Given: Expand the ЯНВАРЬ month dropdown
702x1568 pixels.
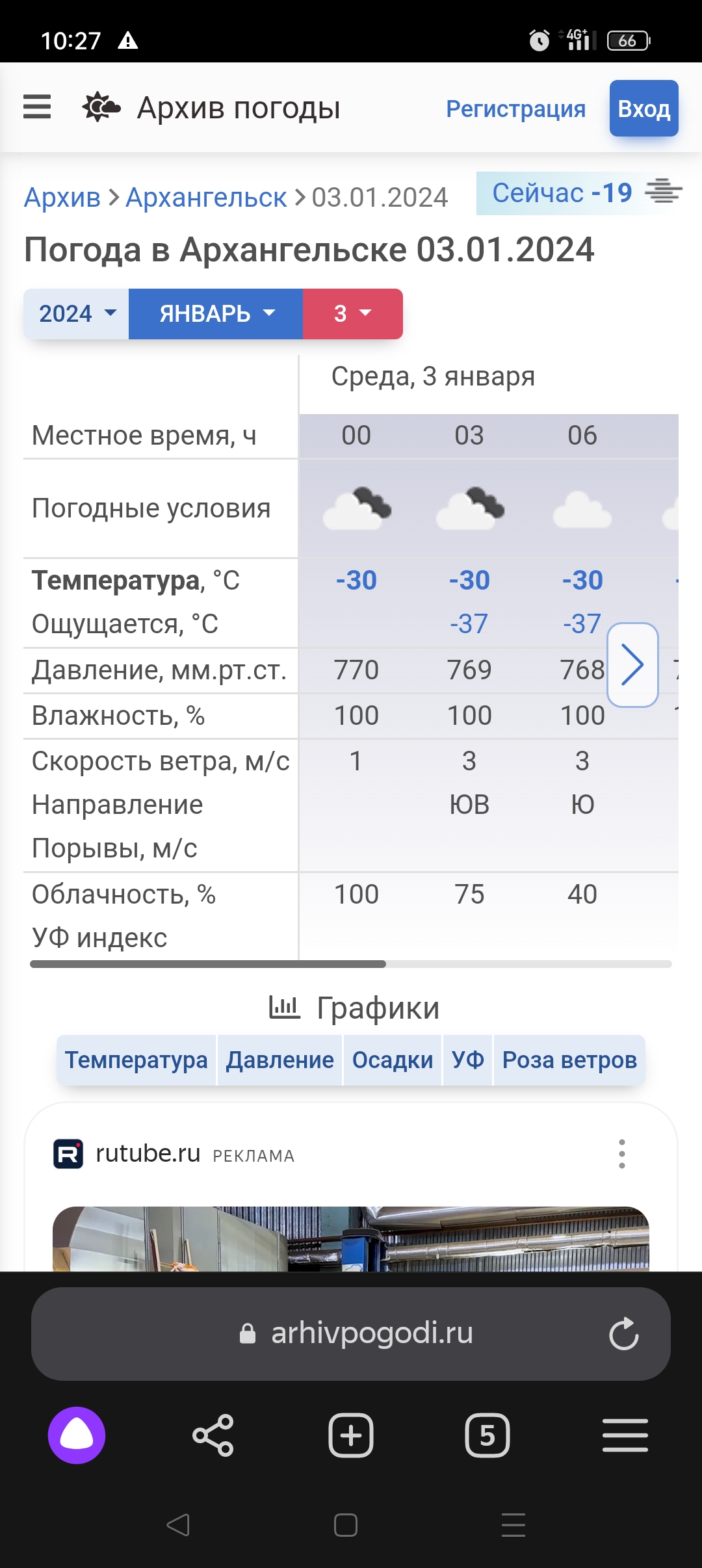Looking at the screenshot, I should [x=216, y=314].
